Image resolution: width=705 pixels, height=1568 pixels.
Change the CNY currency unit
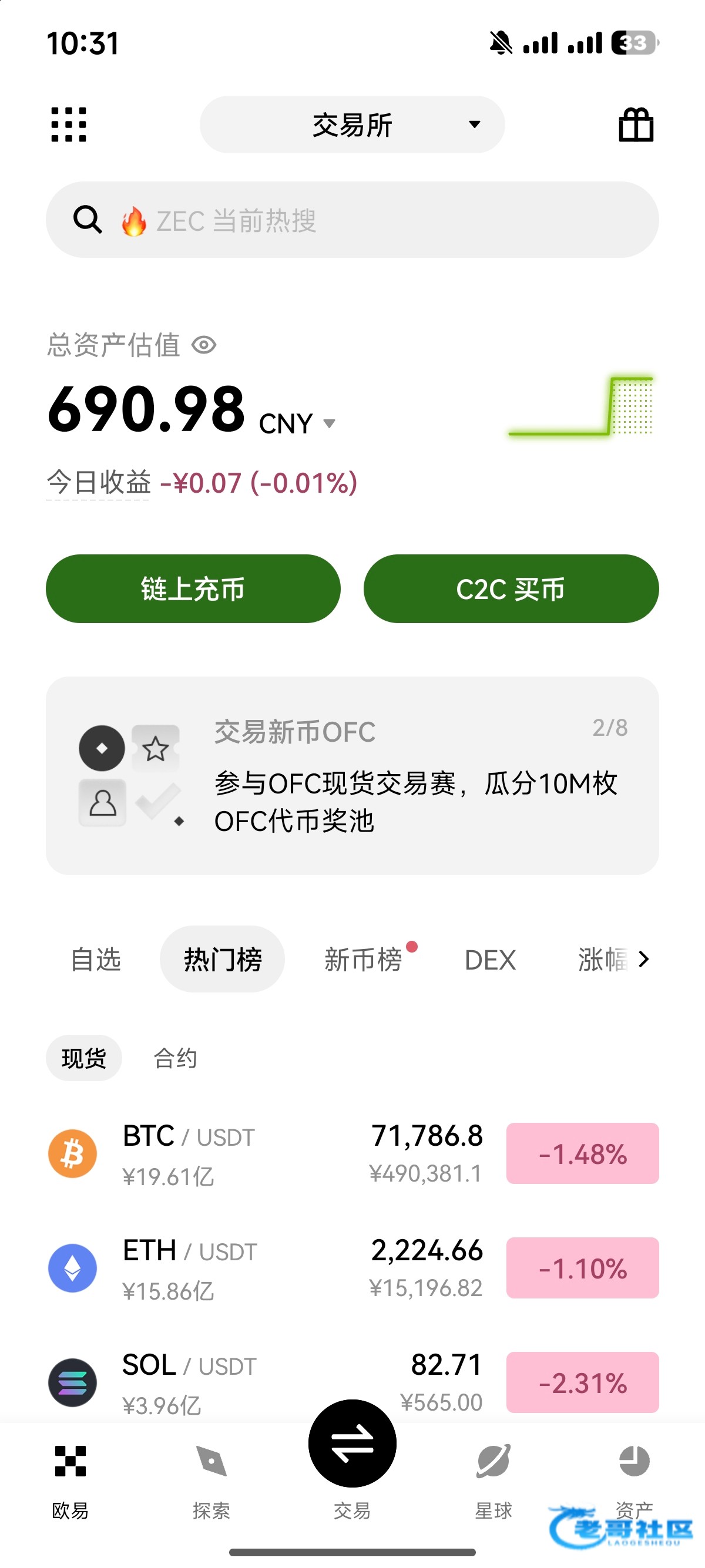point(297,423)
